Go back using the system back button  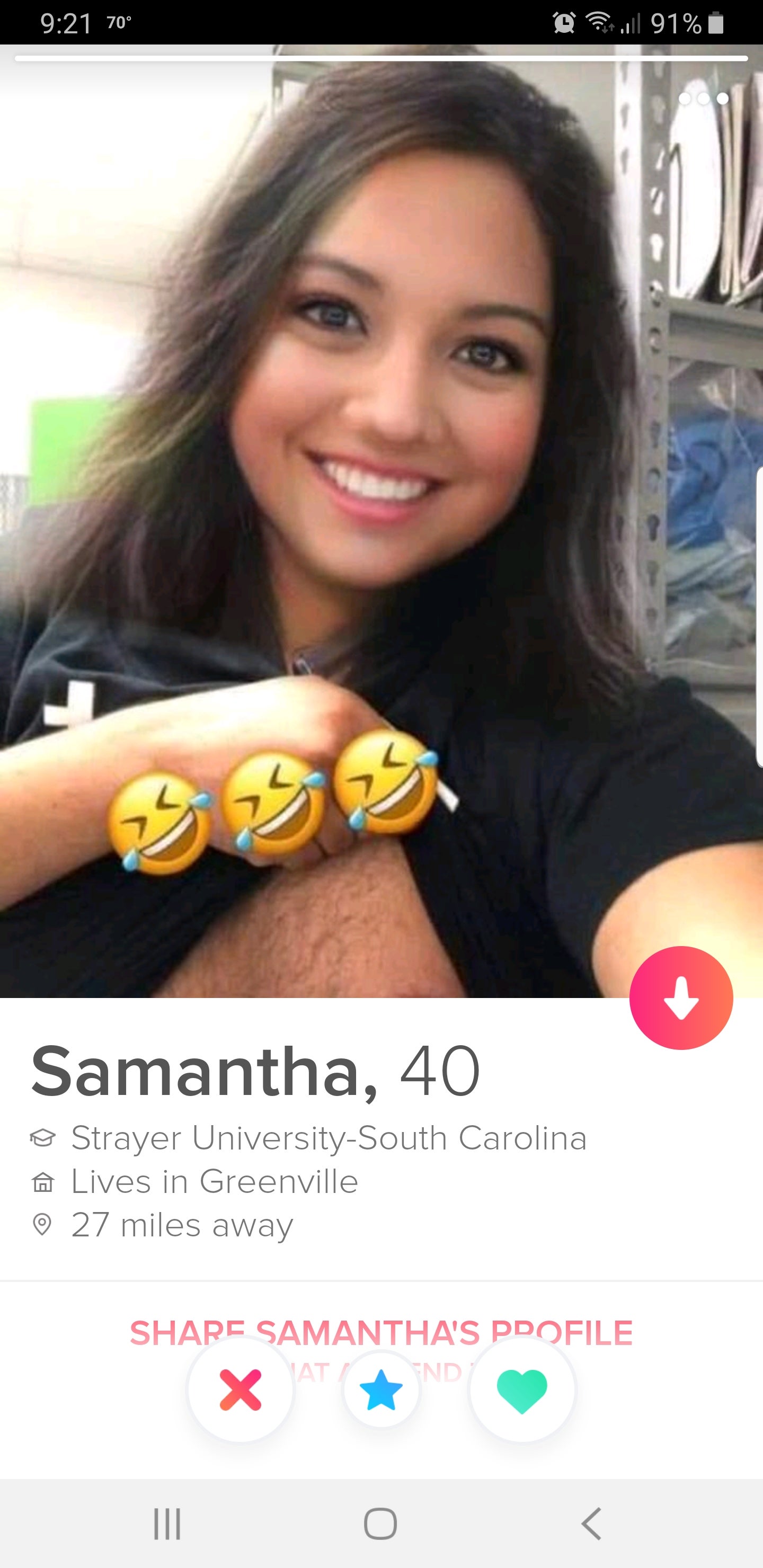tap(591, 1524)
